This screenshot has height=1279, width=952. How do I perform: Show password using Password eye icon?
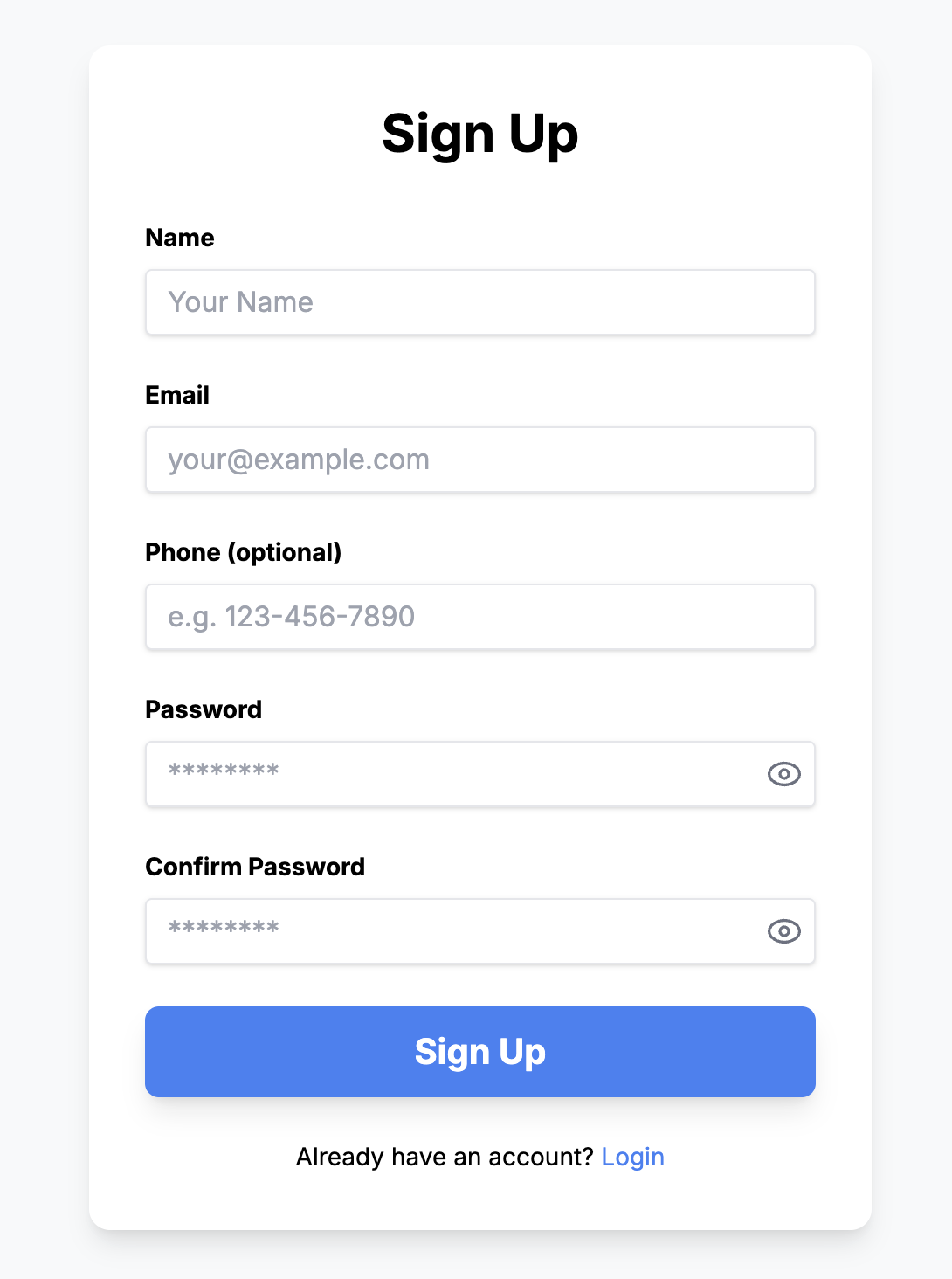pyautogui.click(x=783, y=774)
